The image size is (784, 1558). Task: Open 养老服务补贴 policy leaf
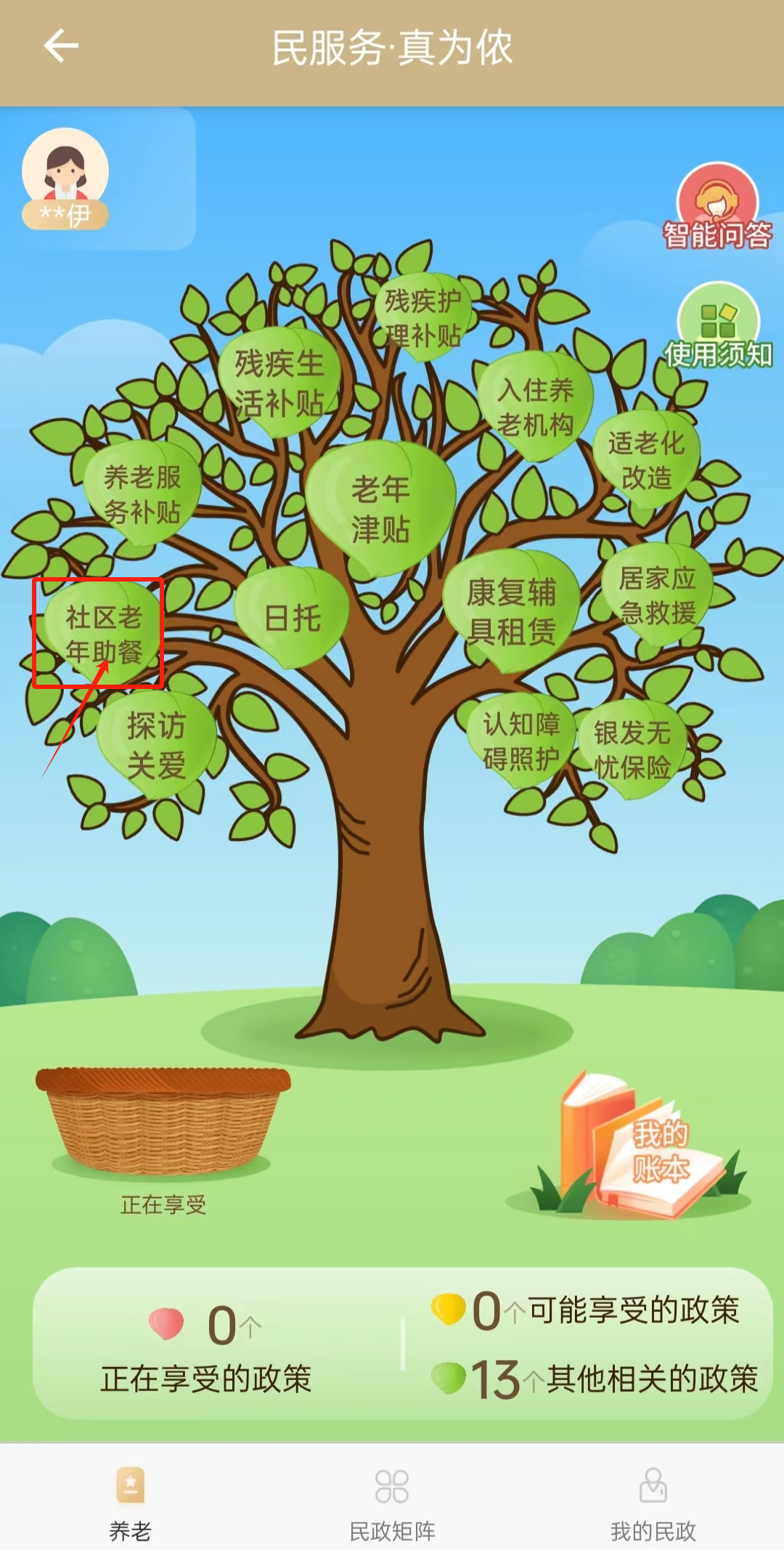[142, 494]
